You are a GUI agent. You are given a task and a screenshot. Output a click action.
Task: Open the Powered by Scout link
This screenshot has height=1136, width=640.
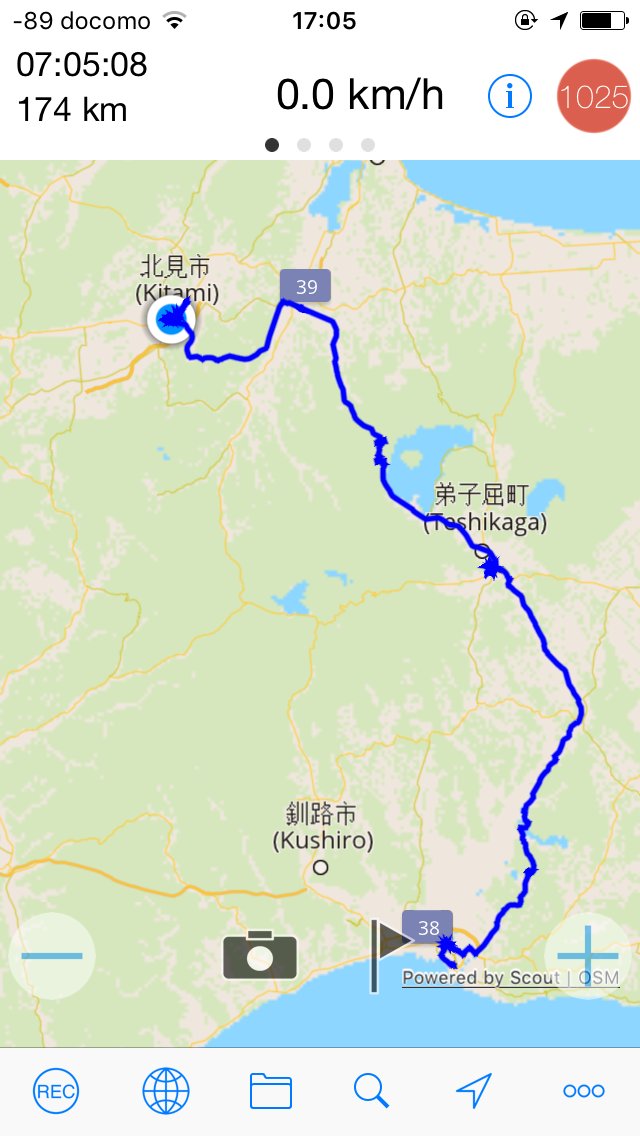click(x=480, y=978)
